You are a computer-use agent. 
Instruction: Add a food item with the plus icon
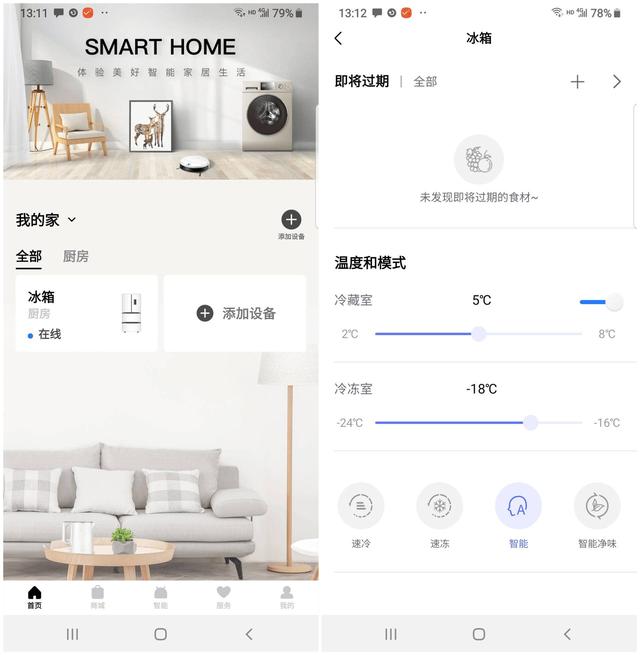tap(577, 82)
